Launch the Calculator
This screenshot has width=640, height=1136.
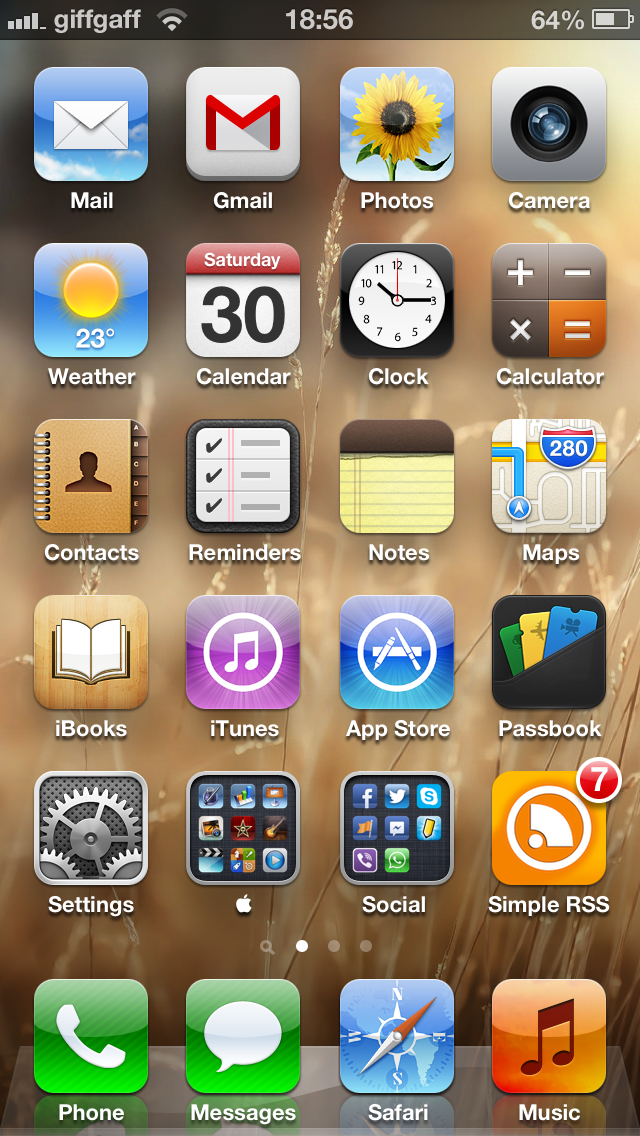click(549, 300)
